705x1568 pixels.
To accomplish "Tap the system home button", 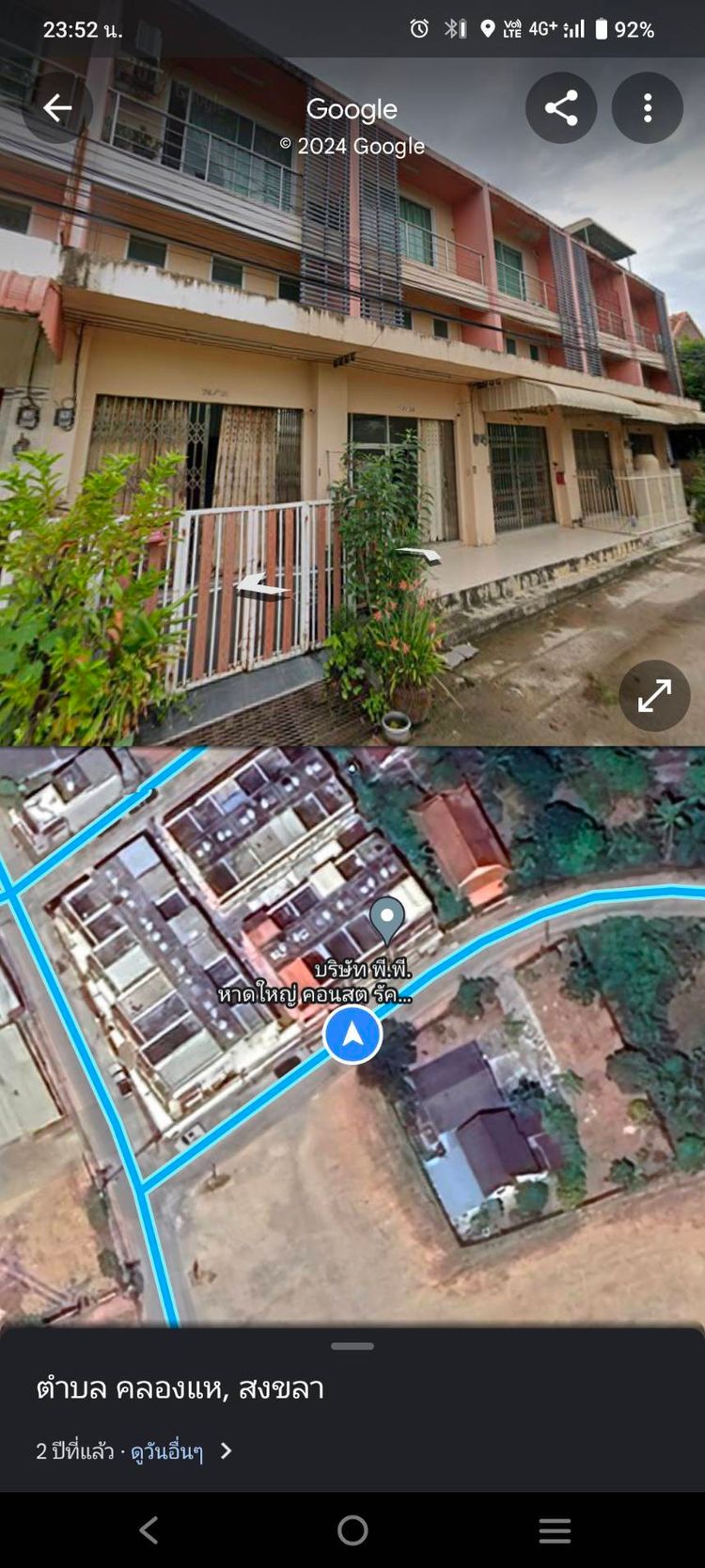I will [x=352, y=1530].
